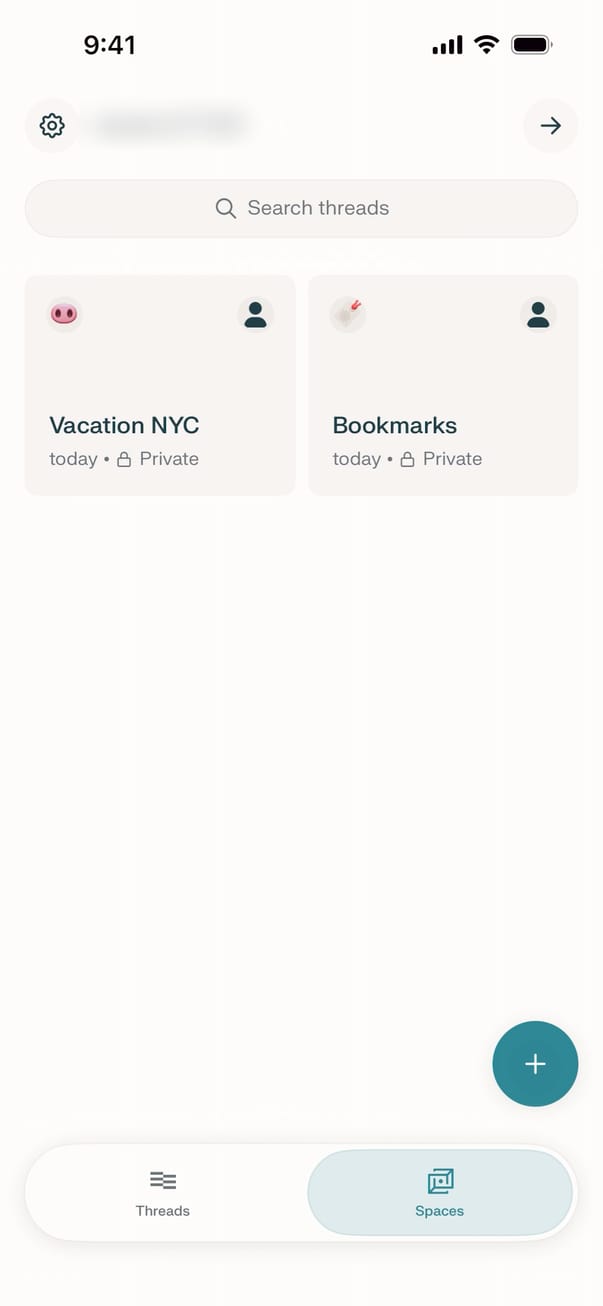The image size is (603, 1306).
Task: Switch to the Threads tab
Action: [163, 1193]
